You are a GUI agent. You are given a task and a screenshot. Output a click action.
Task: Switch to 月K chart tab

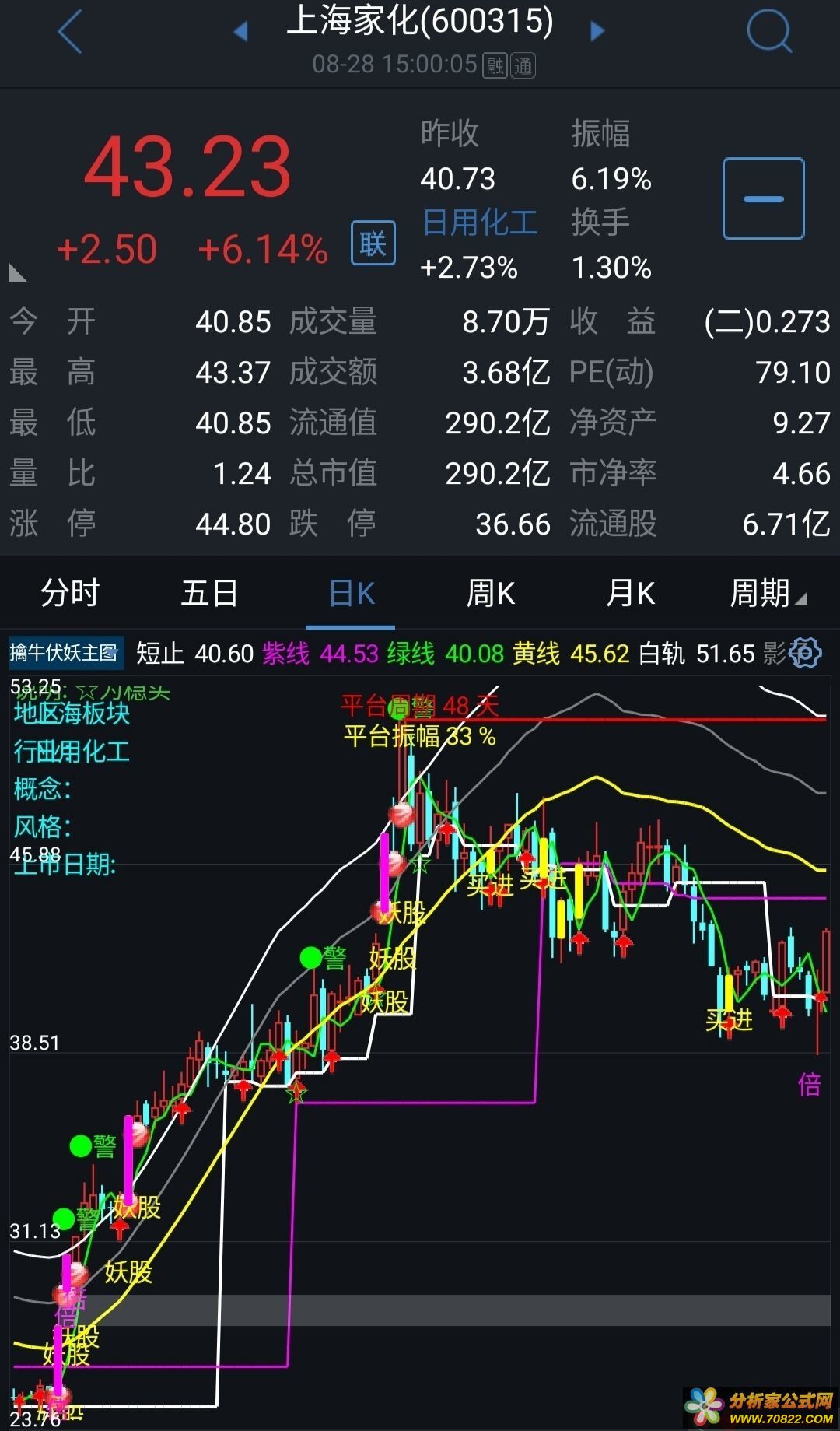630,594
